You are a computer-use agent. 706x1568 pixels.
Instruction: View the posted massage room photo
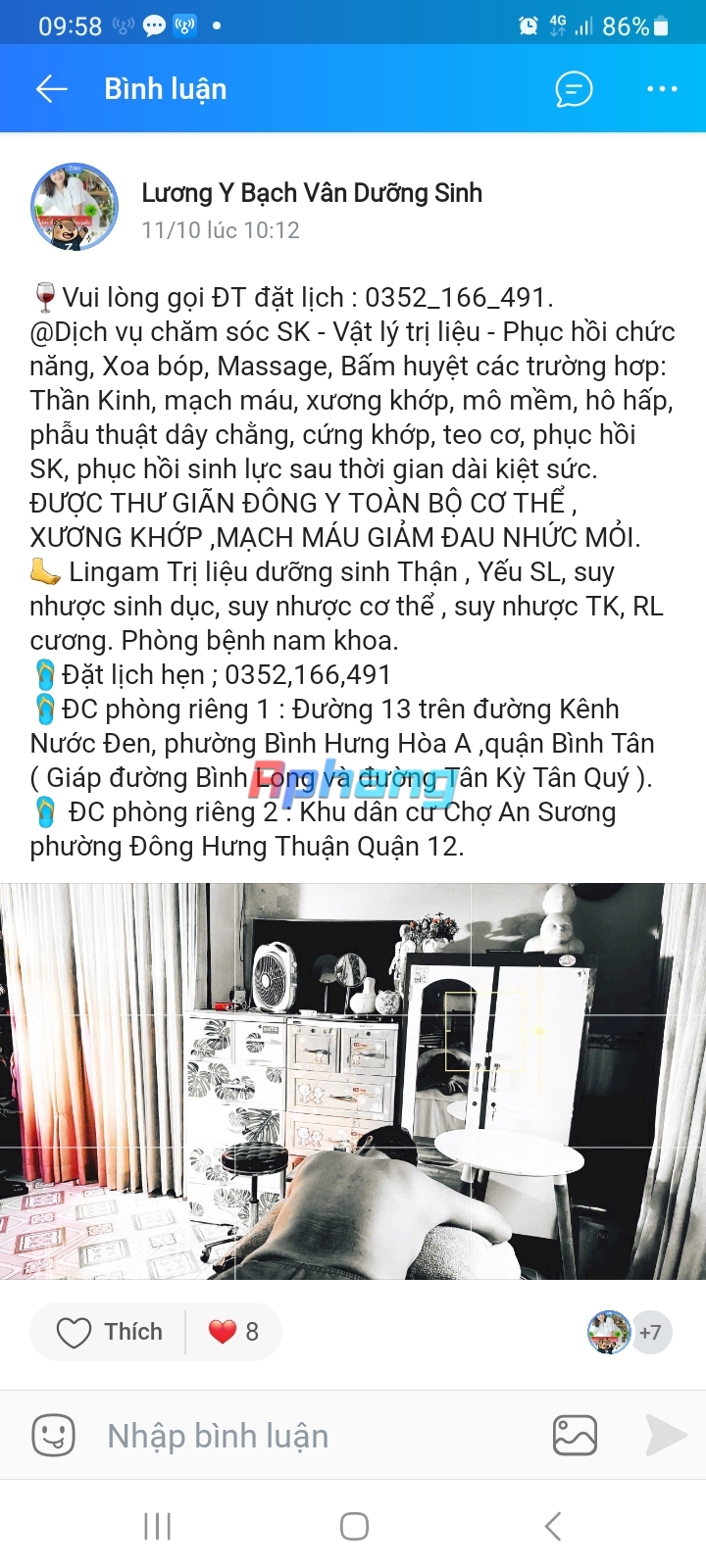click(x=353, y=1081)
